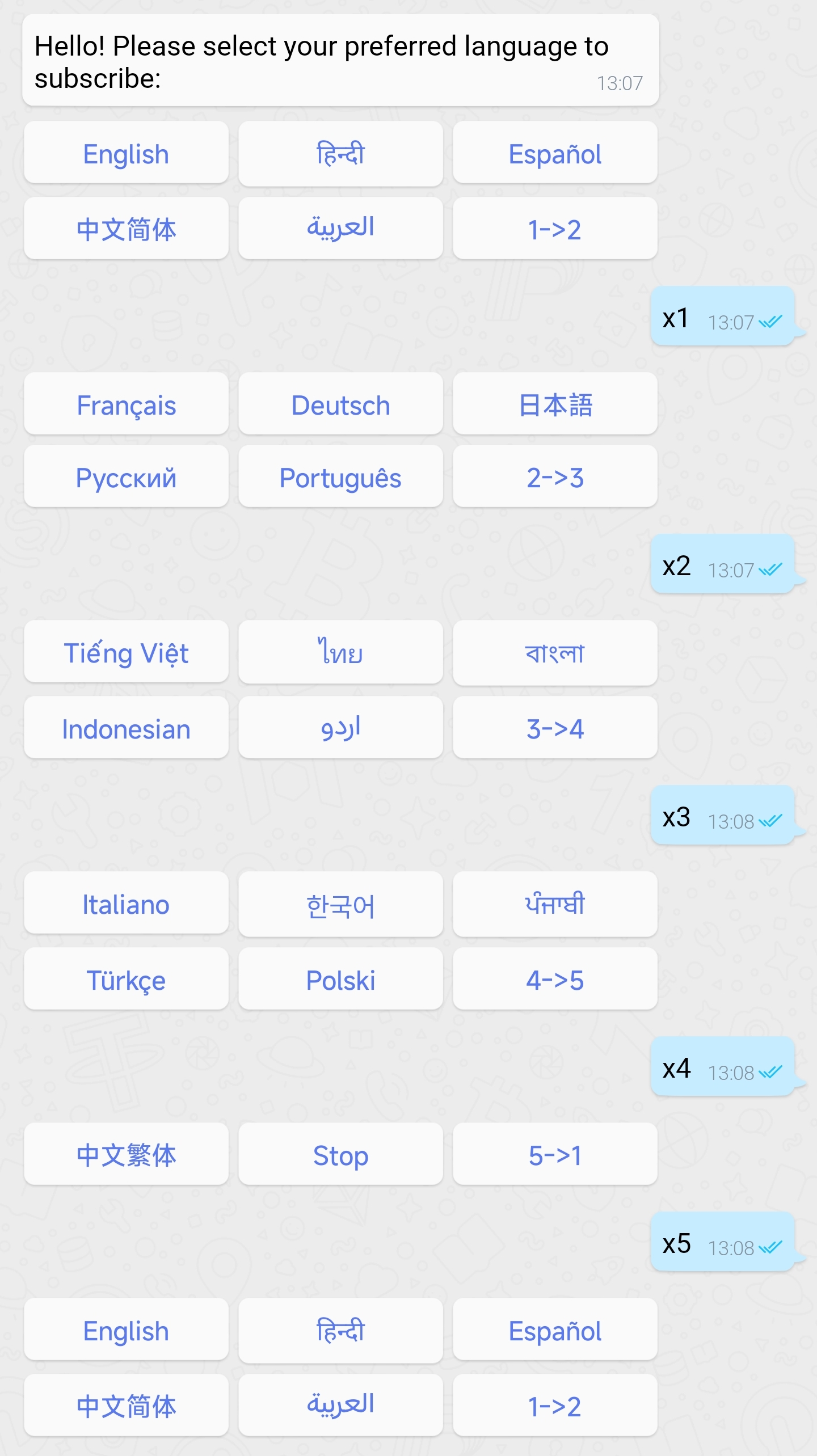Select the Français language button

point(126,405)
